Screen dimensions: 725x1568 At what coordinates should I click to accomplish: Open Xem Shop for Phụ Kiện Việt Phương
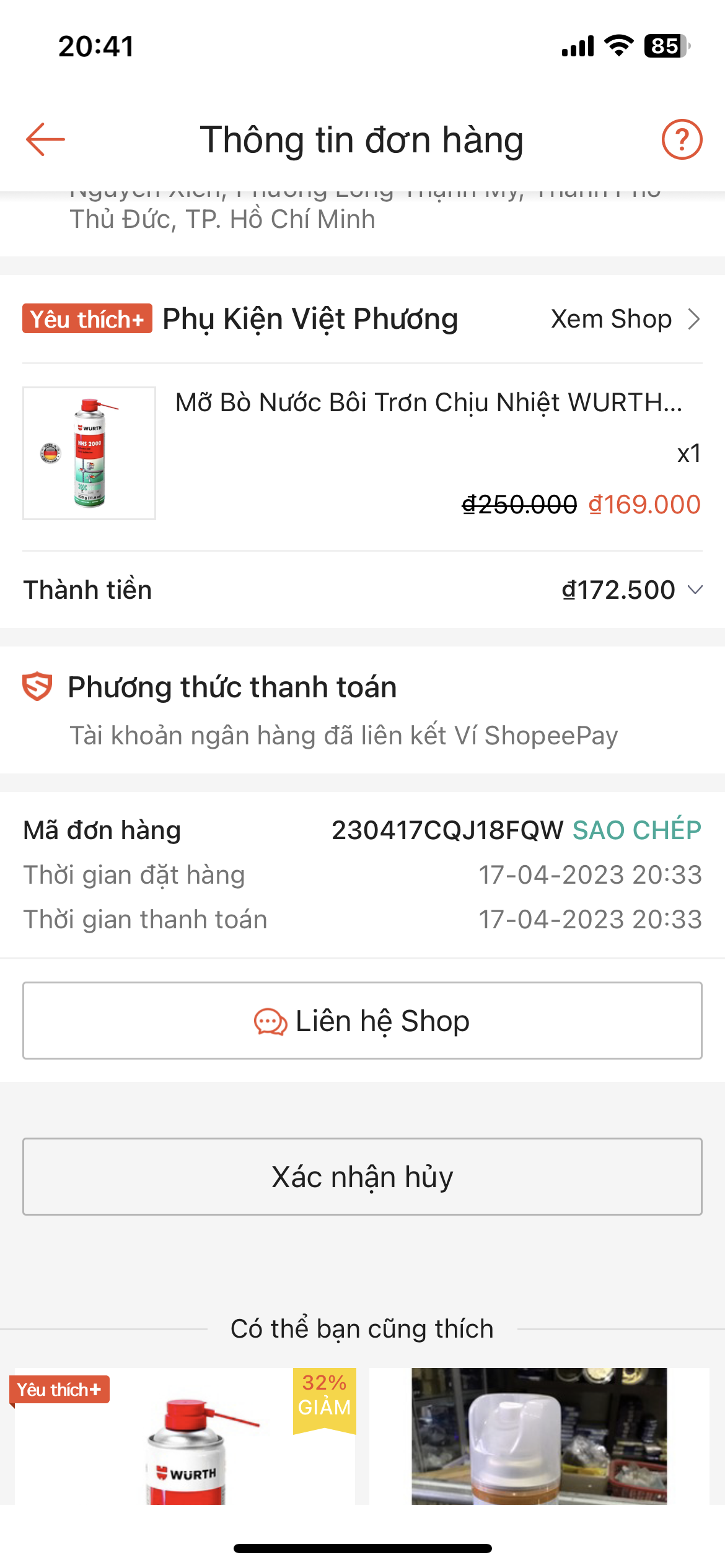click(625, 320)
